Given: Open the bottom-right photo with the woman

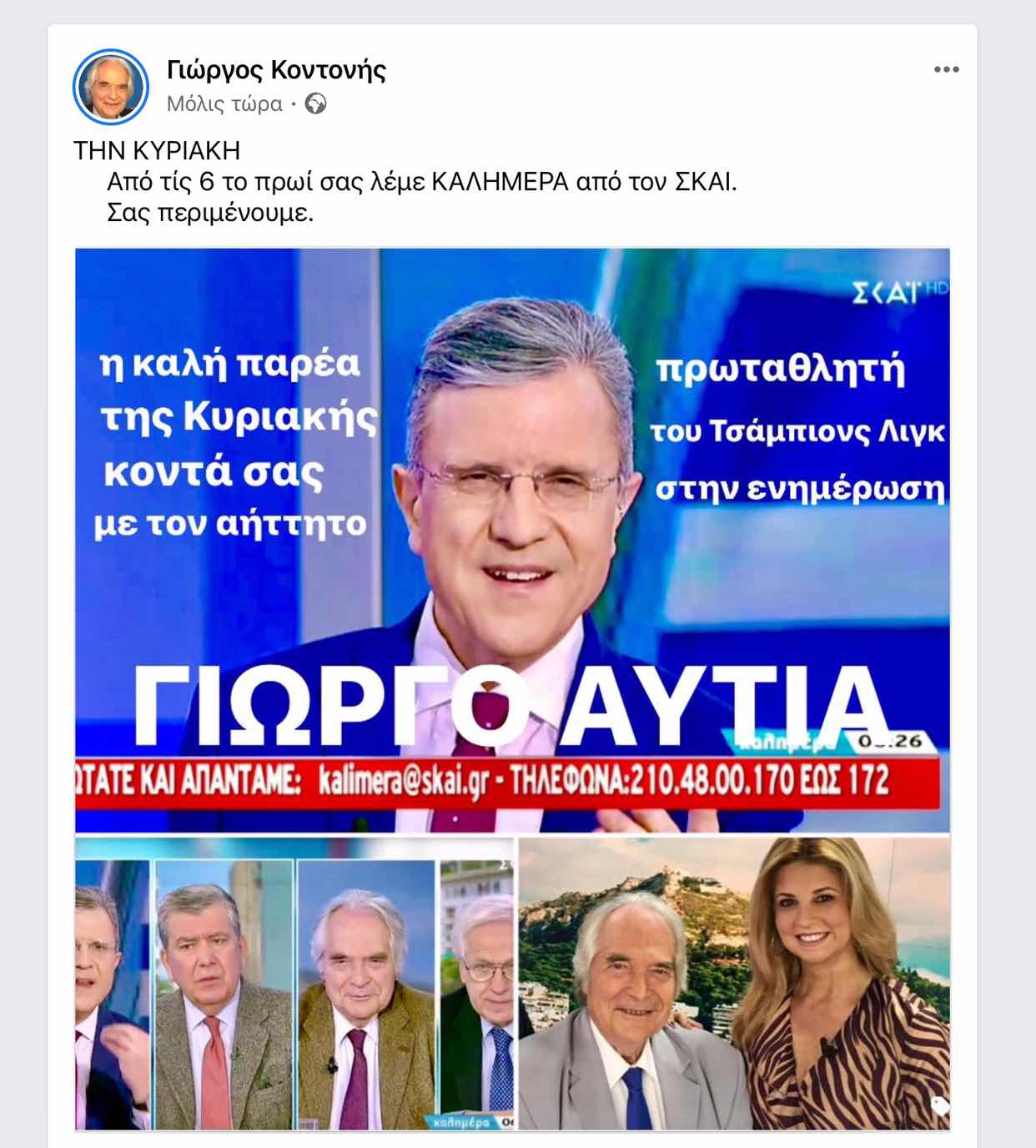Looking at the screenshot, I should [734, 983].
